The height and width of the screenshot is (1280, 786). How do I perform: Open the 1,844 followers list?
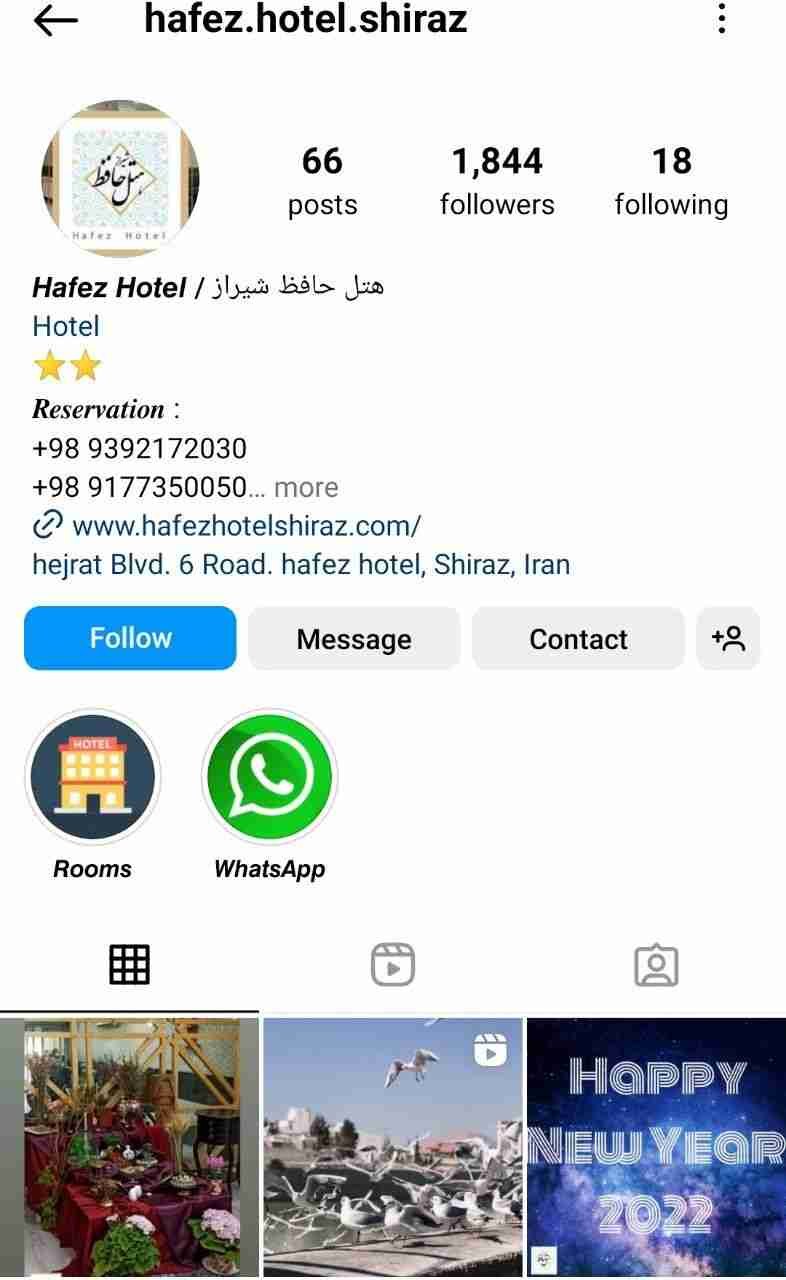click(x=497, y=181)
